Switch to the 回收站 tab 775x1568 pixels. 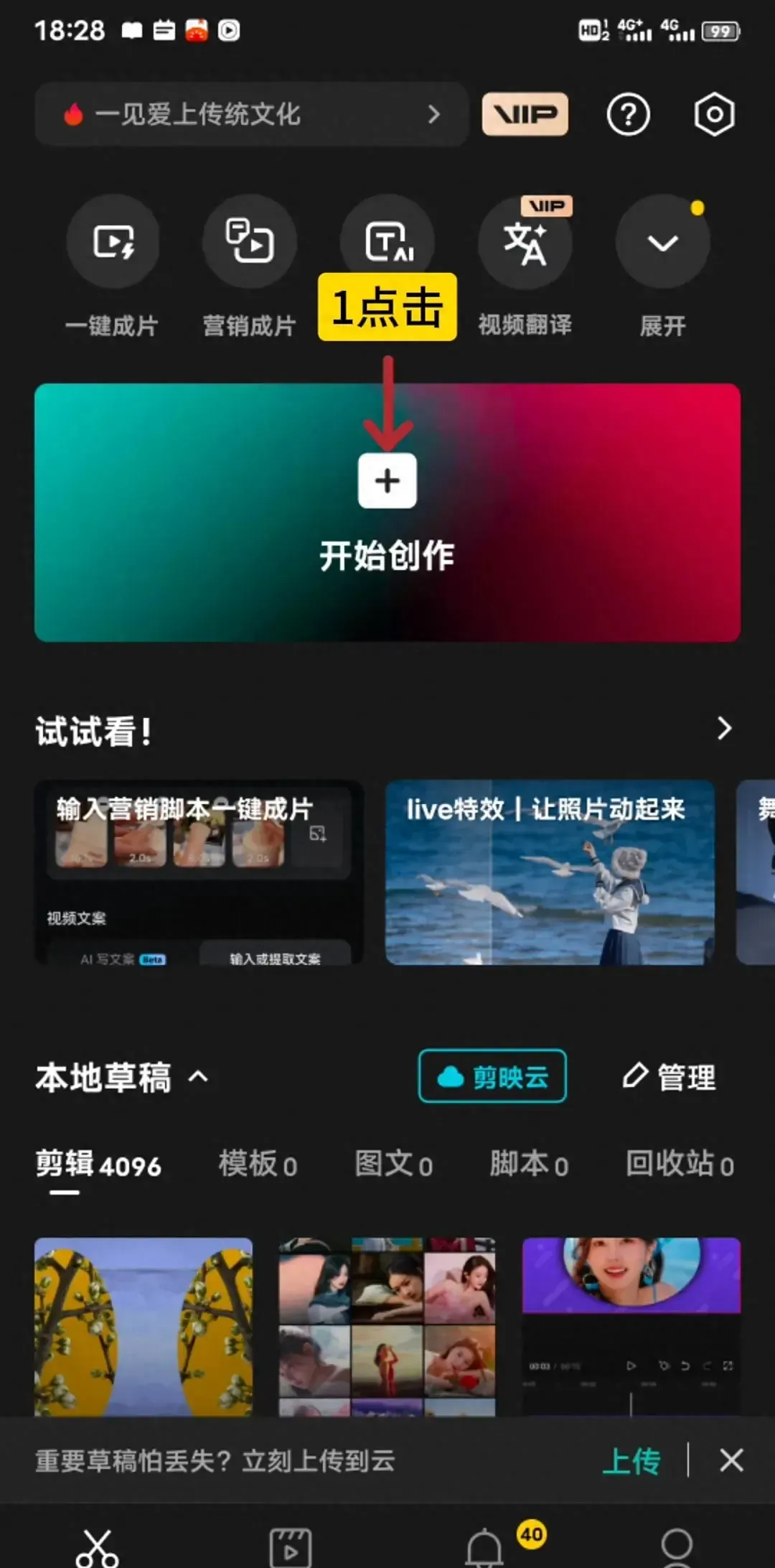coord(679,1164)
